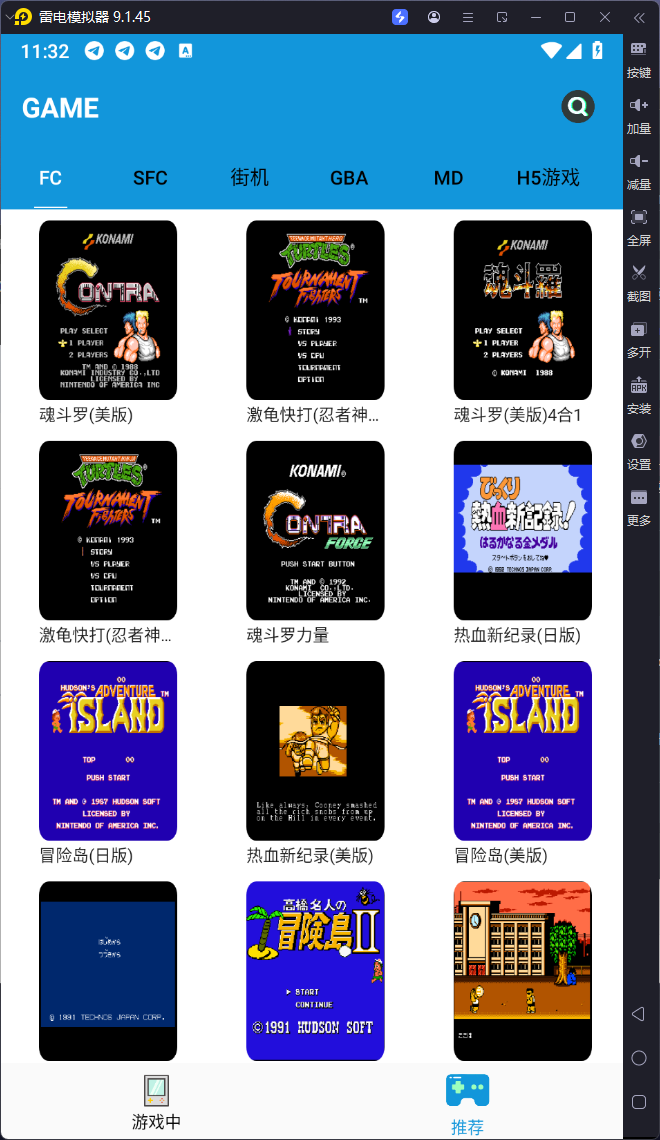The width and height of the screenshot is (660, 1140).
Task: Launch 魂斗罗力量 game
Action: tap(315, 530)
